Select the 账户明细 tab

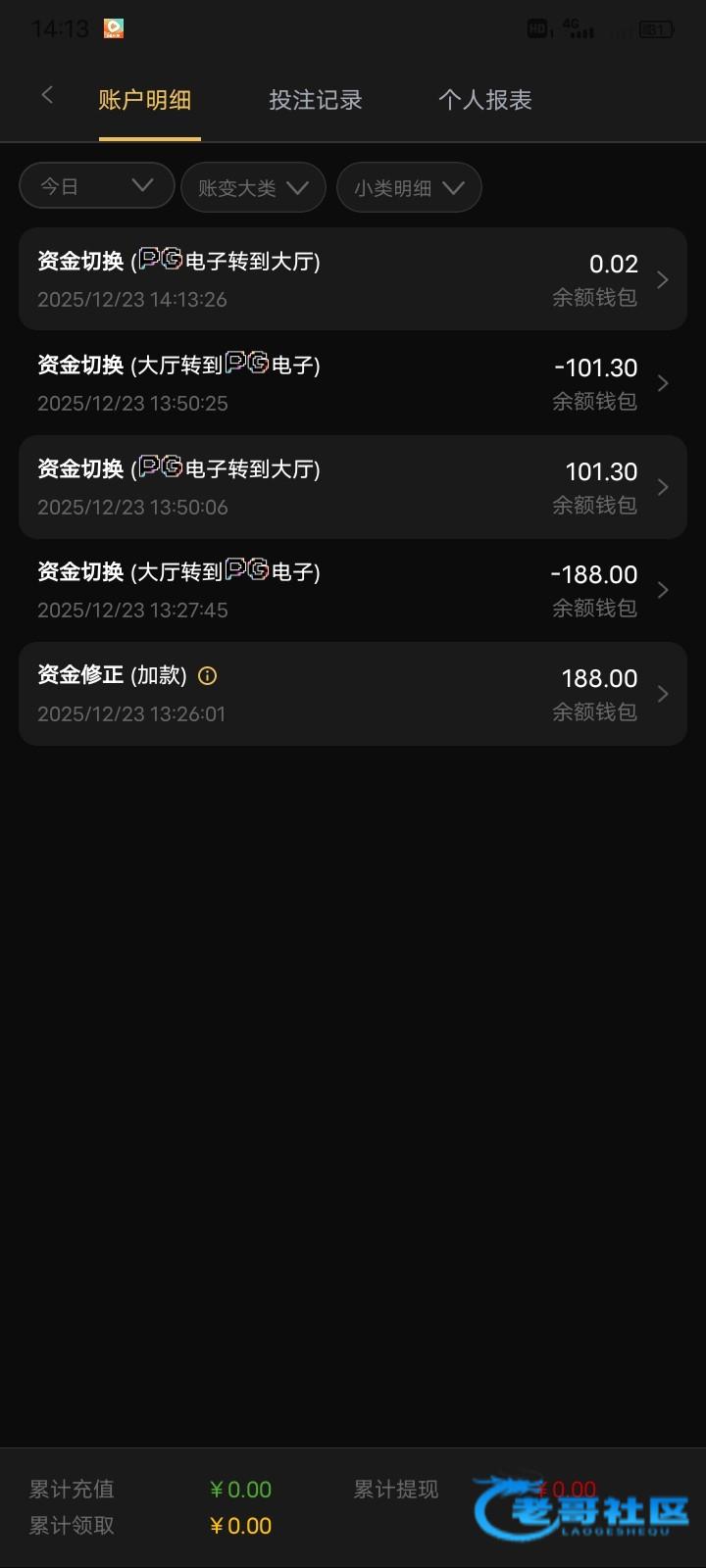coord(145,100)
